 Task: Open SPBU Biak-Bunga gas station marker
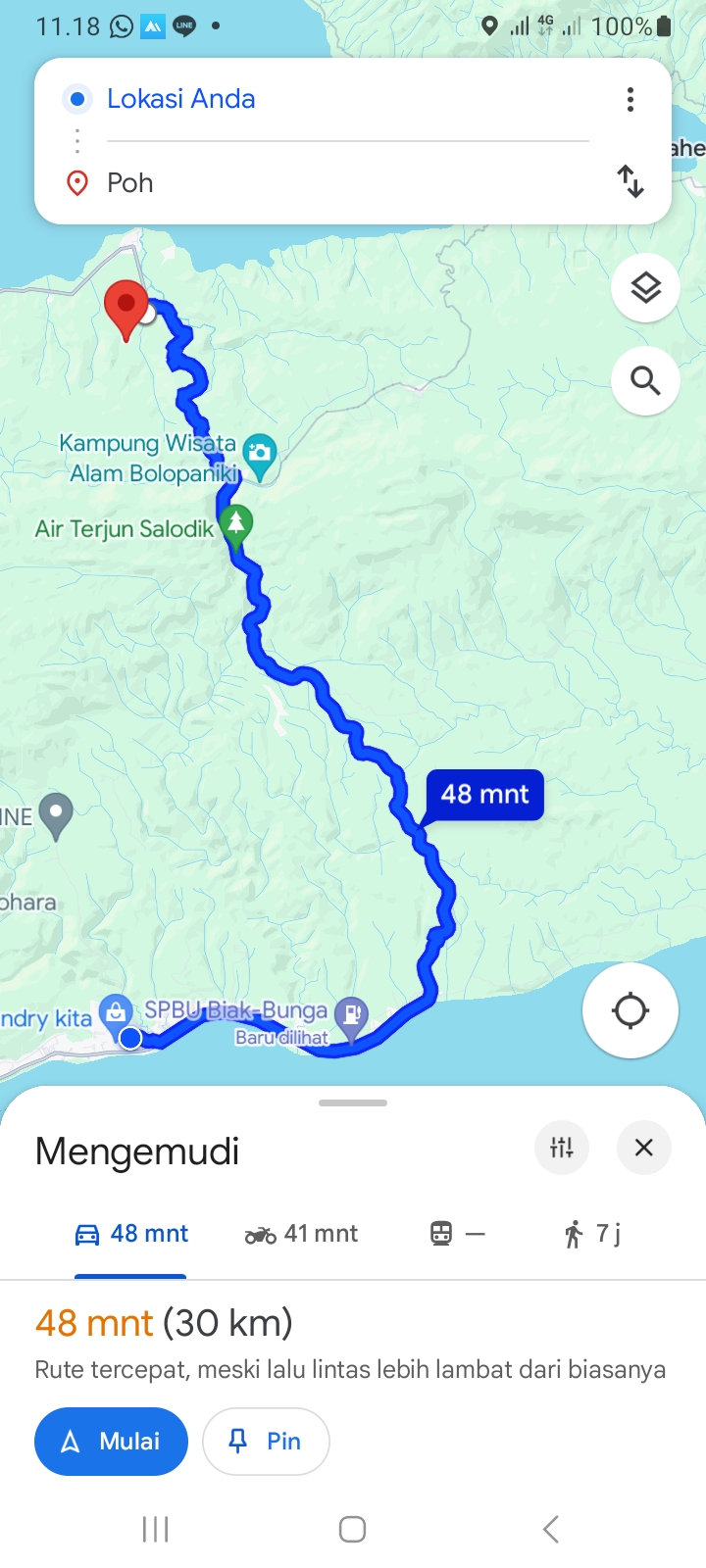click(352, 1015)
